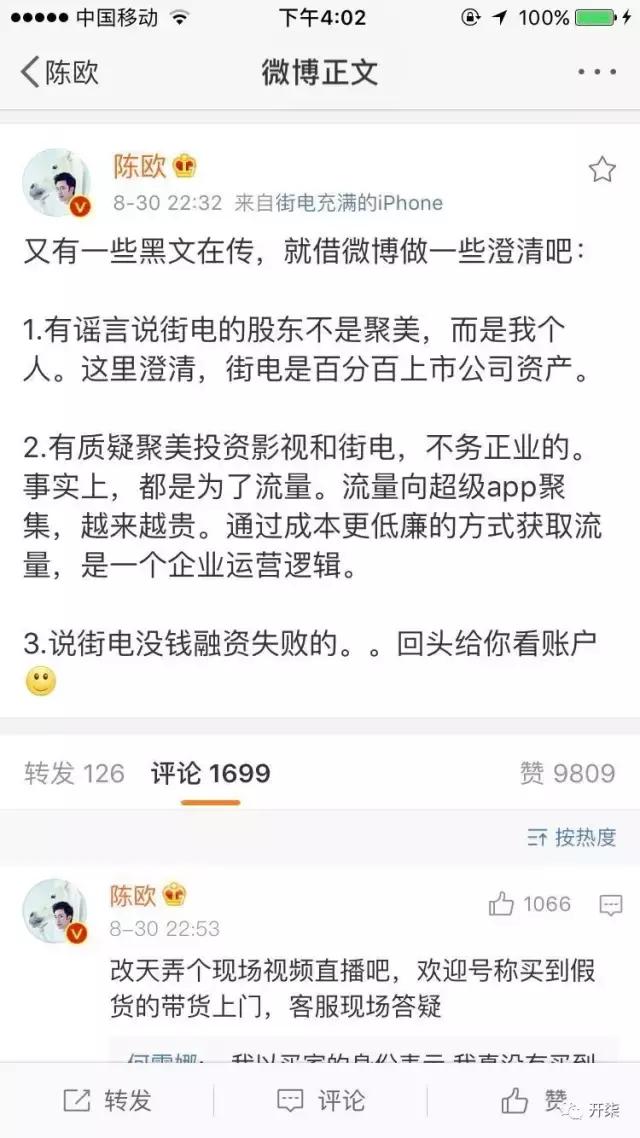Favorite this post with the star icon
640x1138 pixels.
602,169
